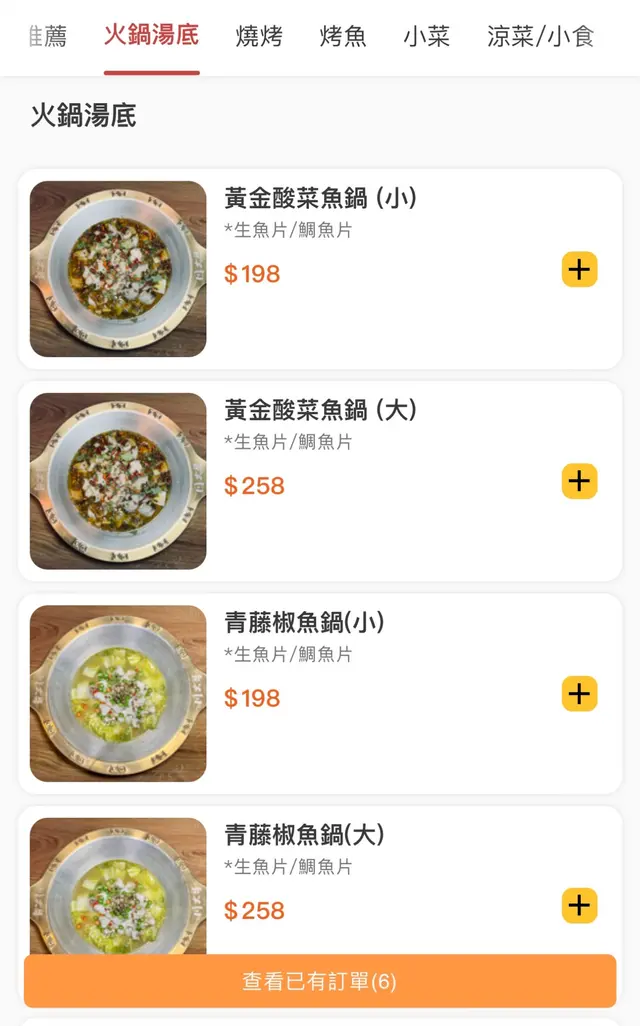Add 青藤椒魚鍋(小) to the order
Viewport: 640px width, 1026px height.
579,694
